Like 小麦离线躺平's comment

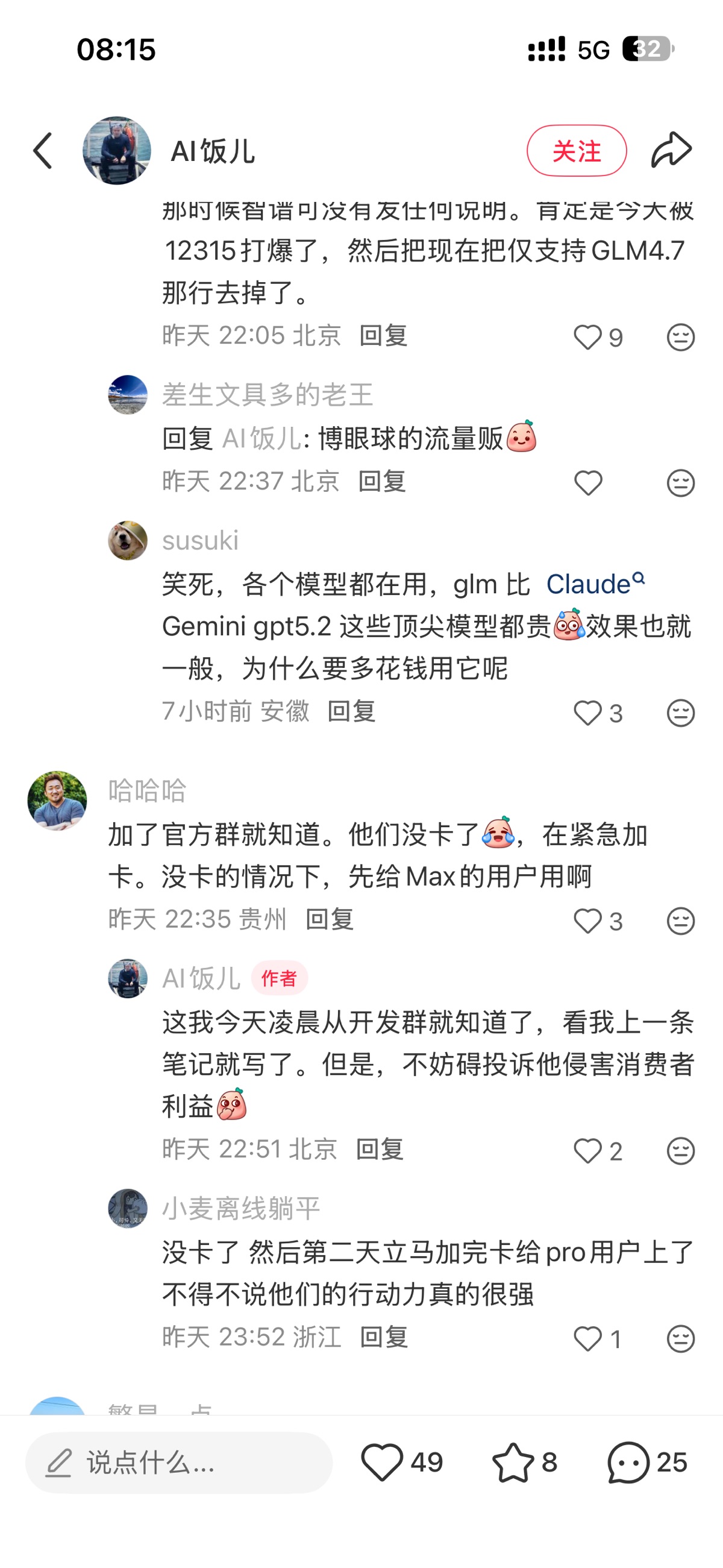click(588, 1339)
